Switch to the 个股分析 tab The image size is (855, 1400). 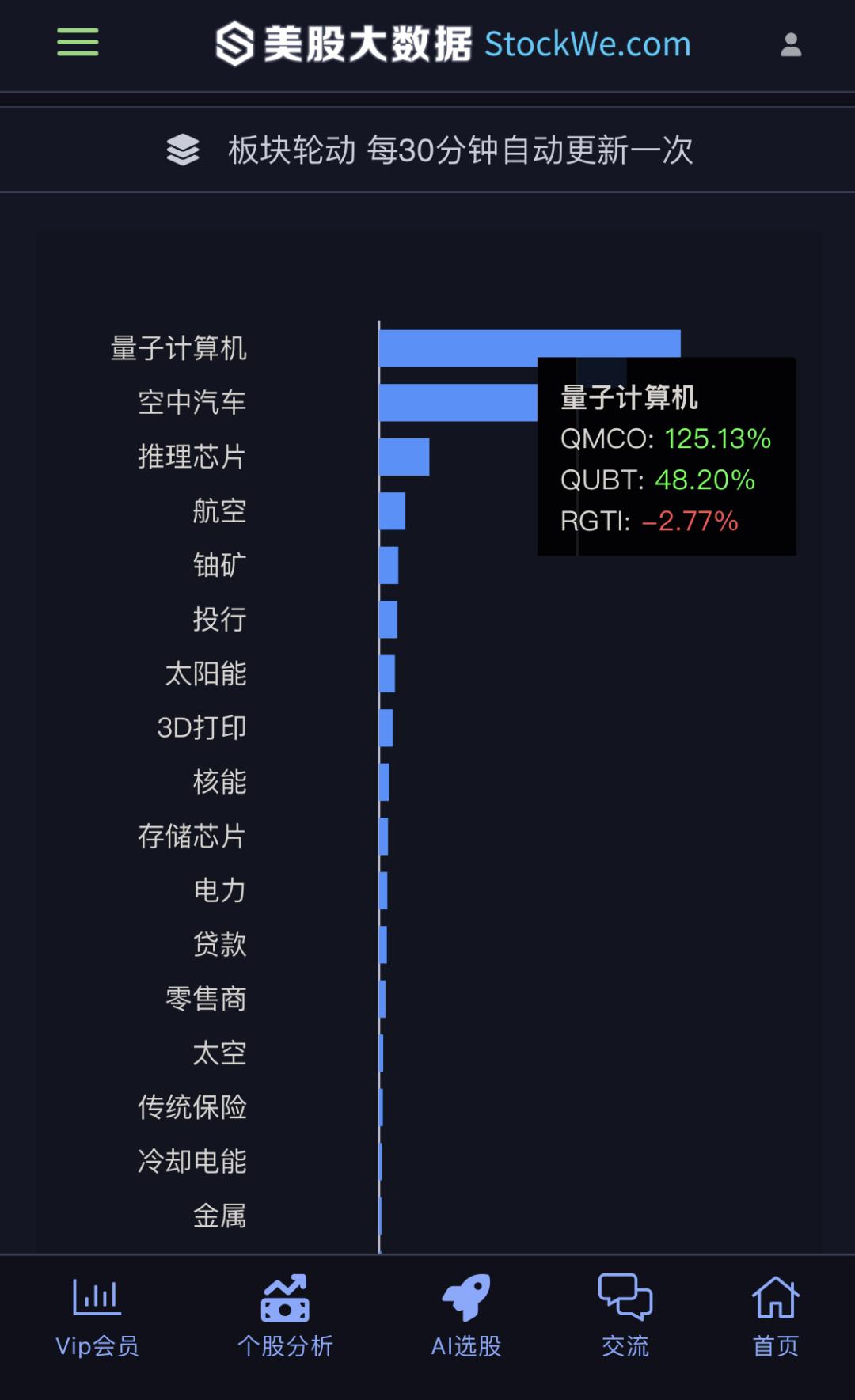tap(285, 1315)
